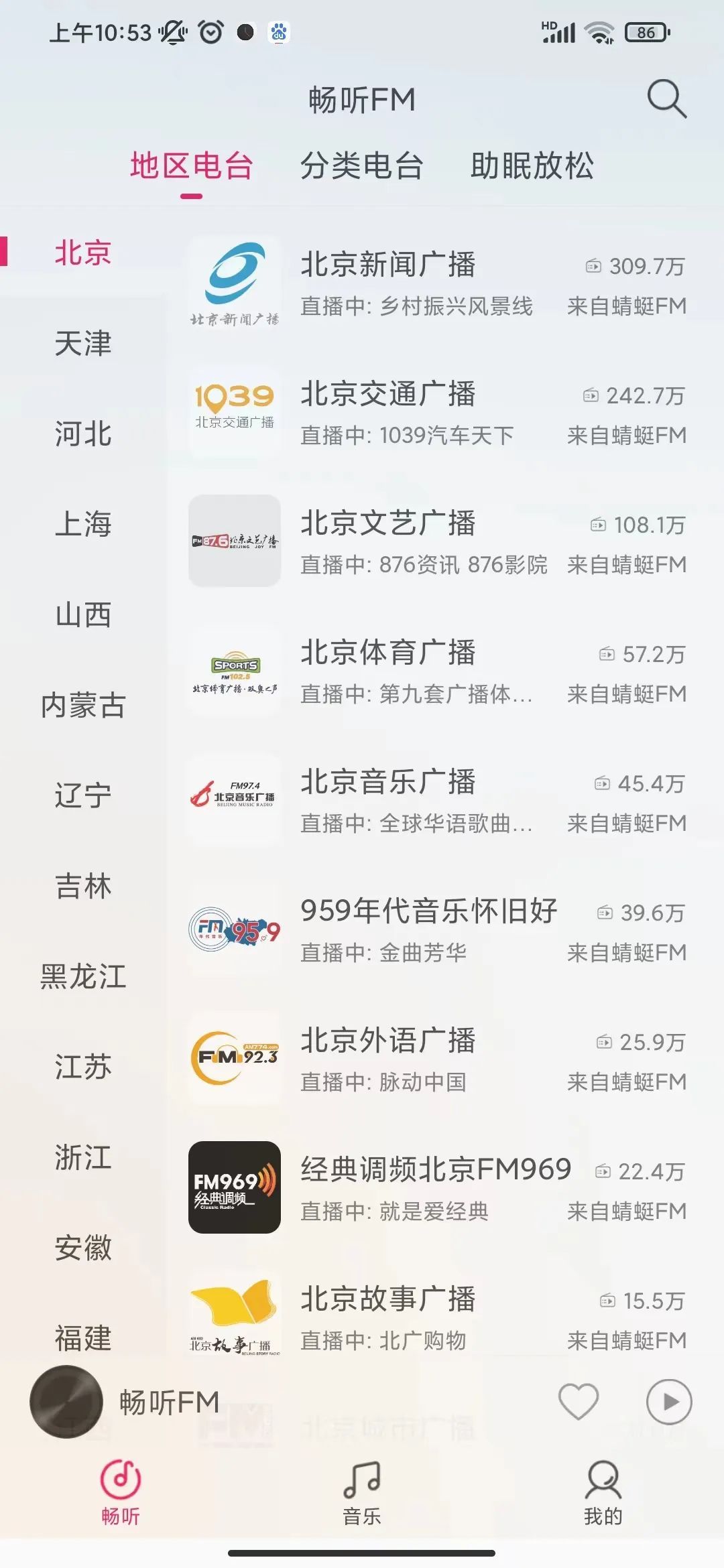Open the 北京交通广播 station
724x1568 pixels.
(x=437, y=413)
